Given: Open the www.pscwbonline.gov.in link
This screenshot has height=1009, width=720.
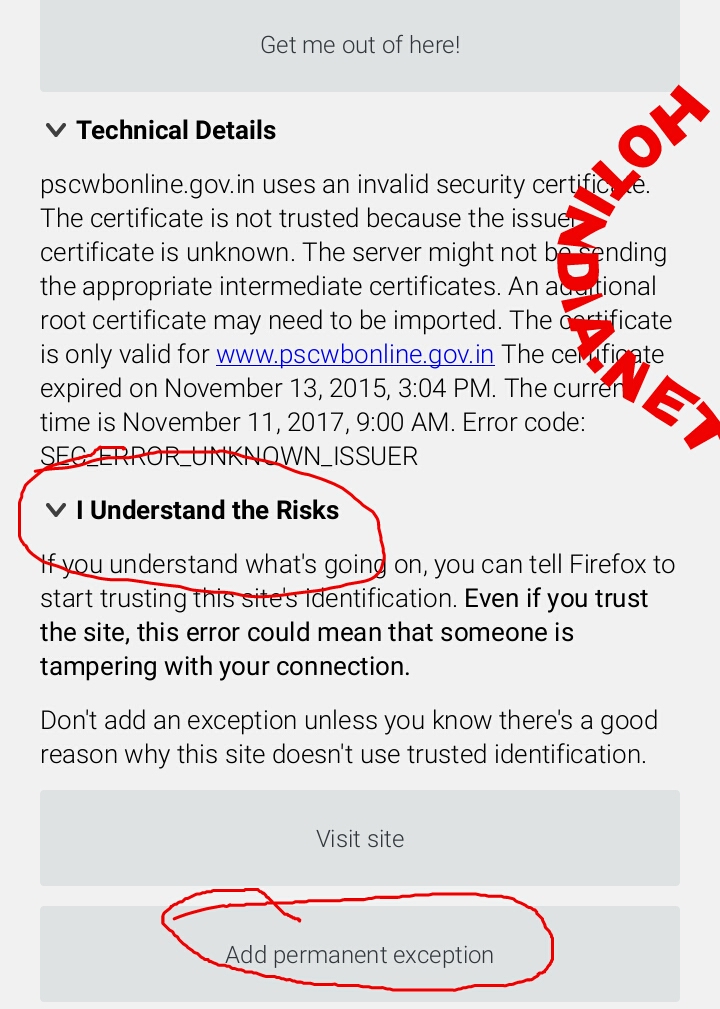Looking at the screenshot, I should tap(355, 354).
